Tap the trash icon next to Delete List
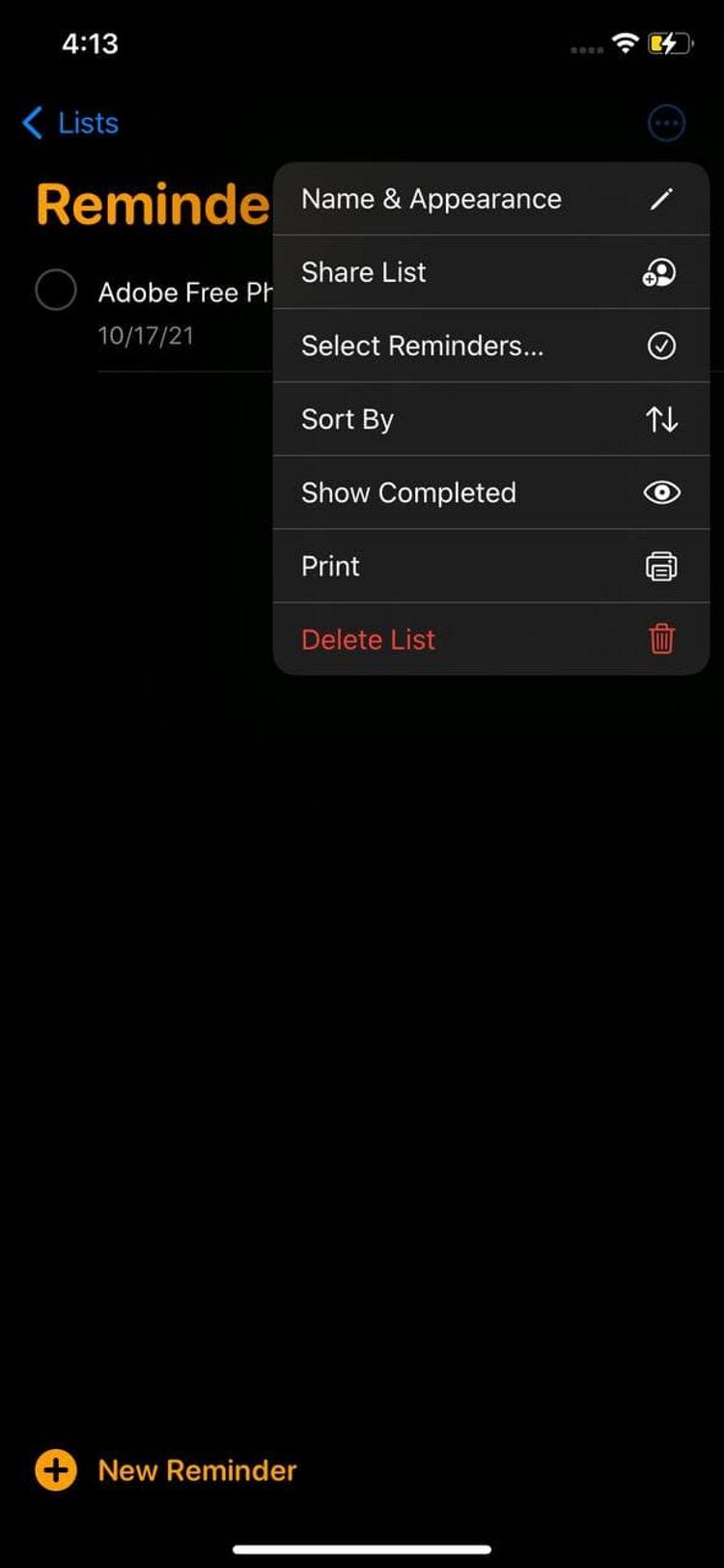The image size is (724, 1568). [661, 638]
